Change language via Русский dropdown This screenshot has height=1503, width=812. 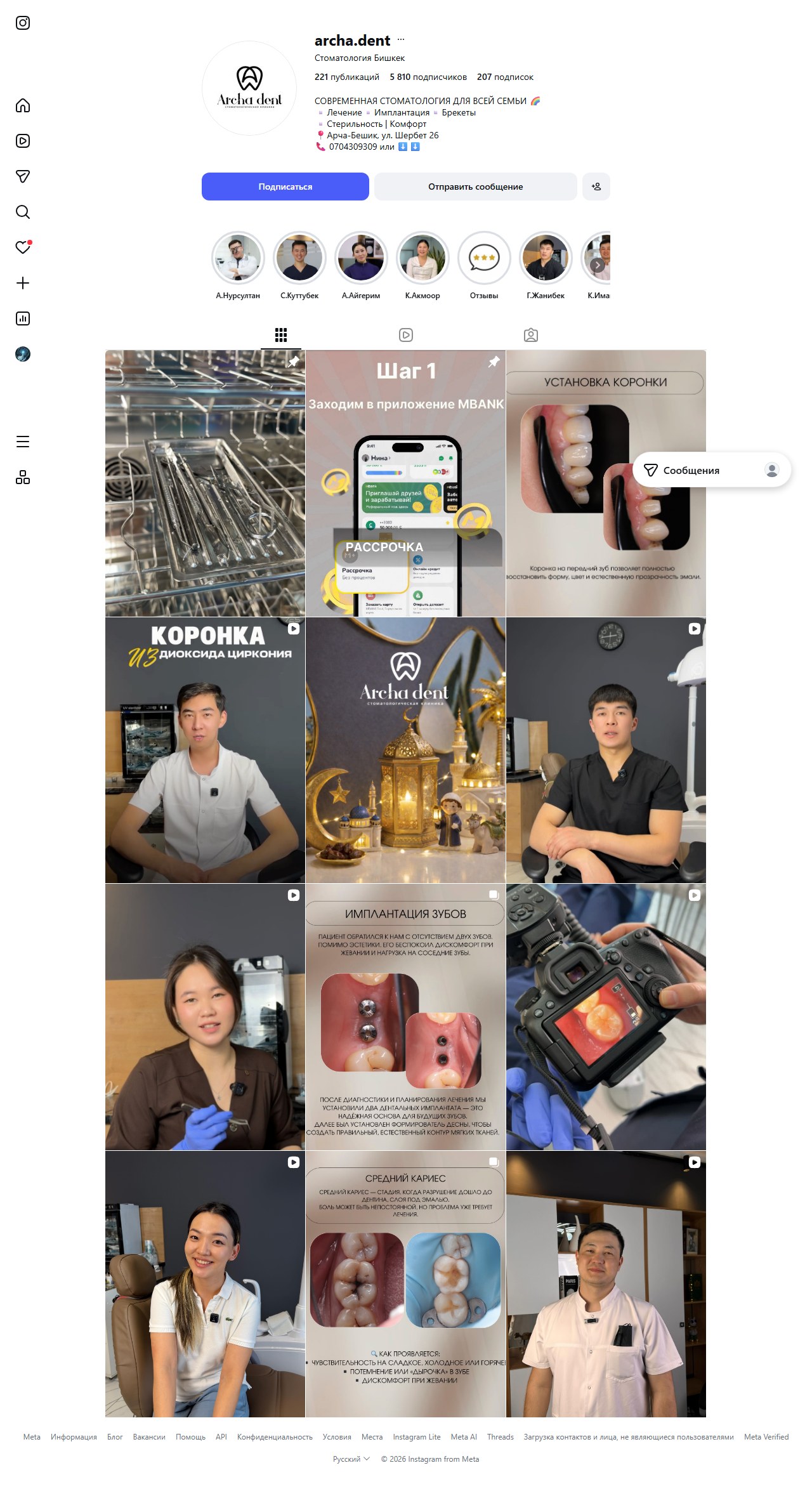coord(351,1459)
